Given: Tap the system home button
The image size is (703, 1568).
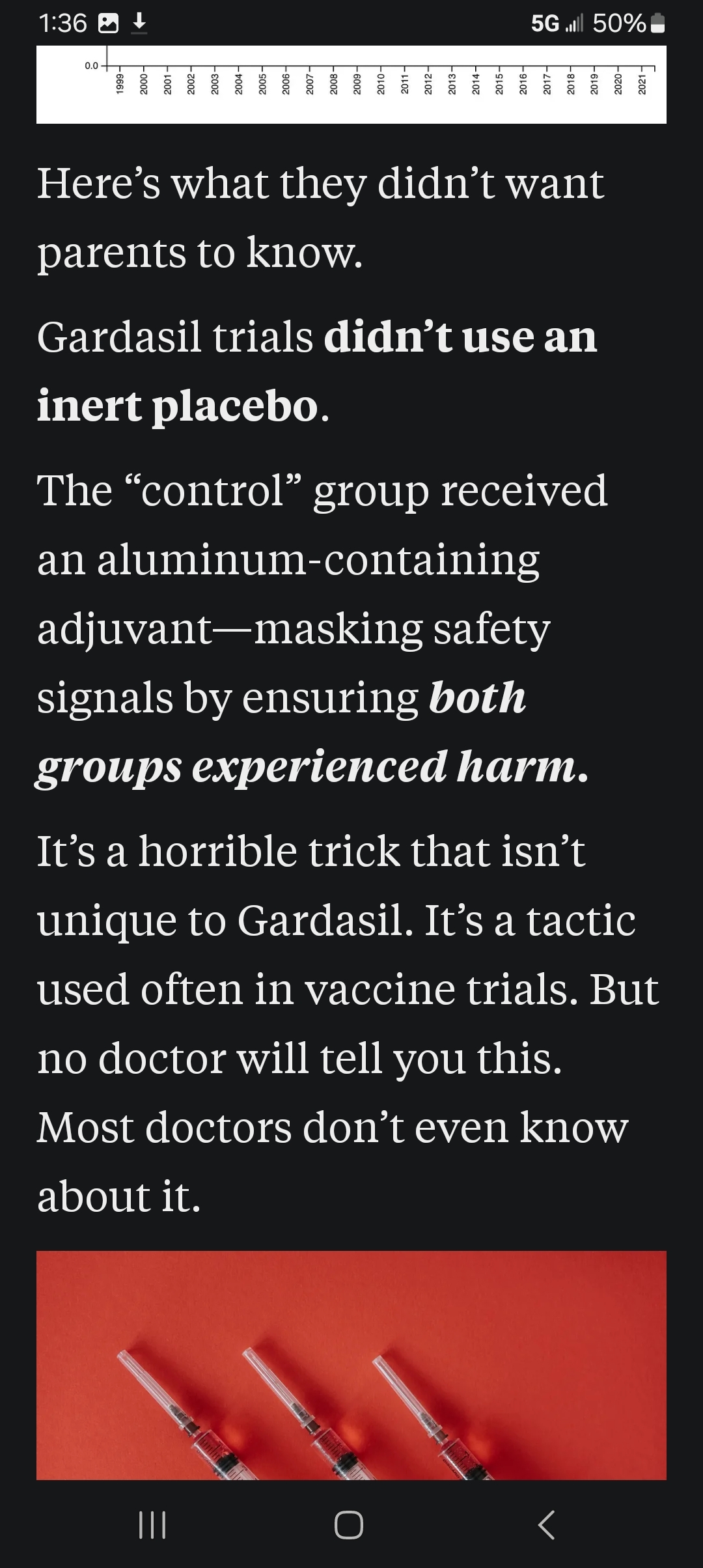Looking at the screenshot, I should tap(349, 1524).
